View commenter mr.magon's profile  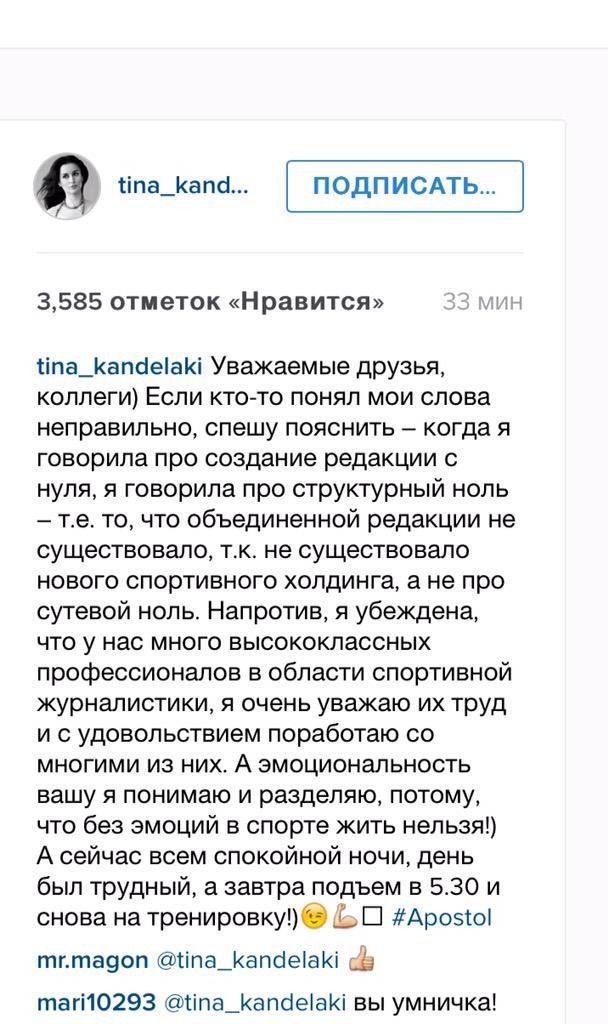pos(90,960)
